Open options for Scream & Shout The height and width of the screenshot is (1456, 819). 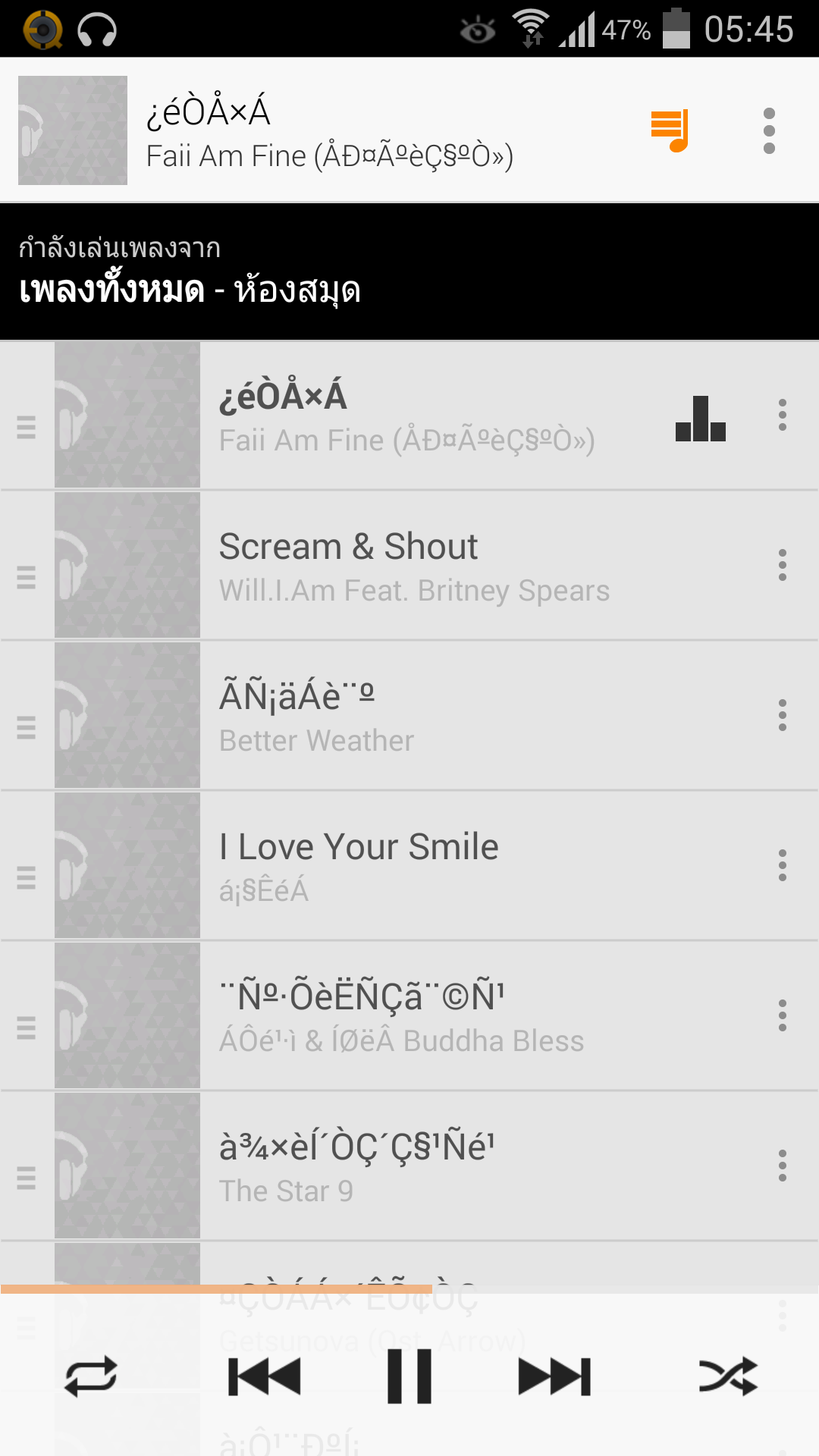click(782, 566)
